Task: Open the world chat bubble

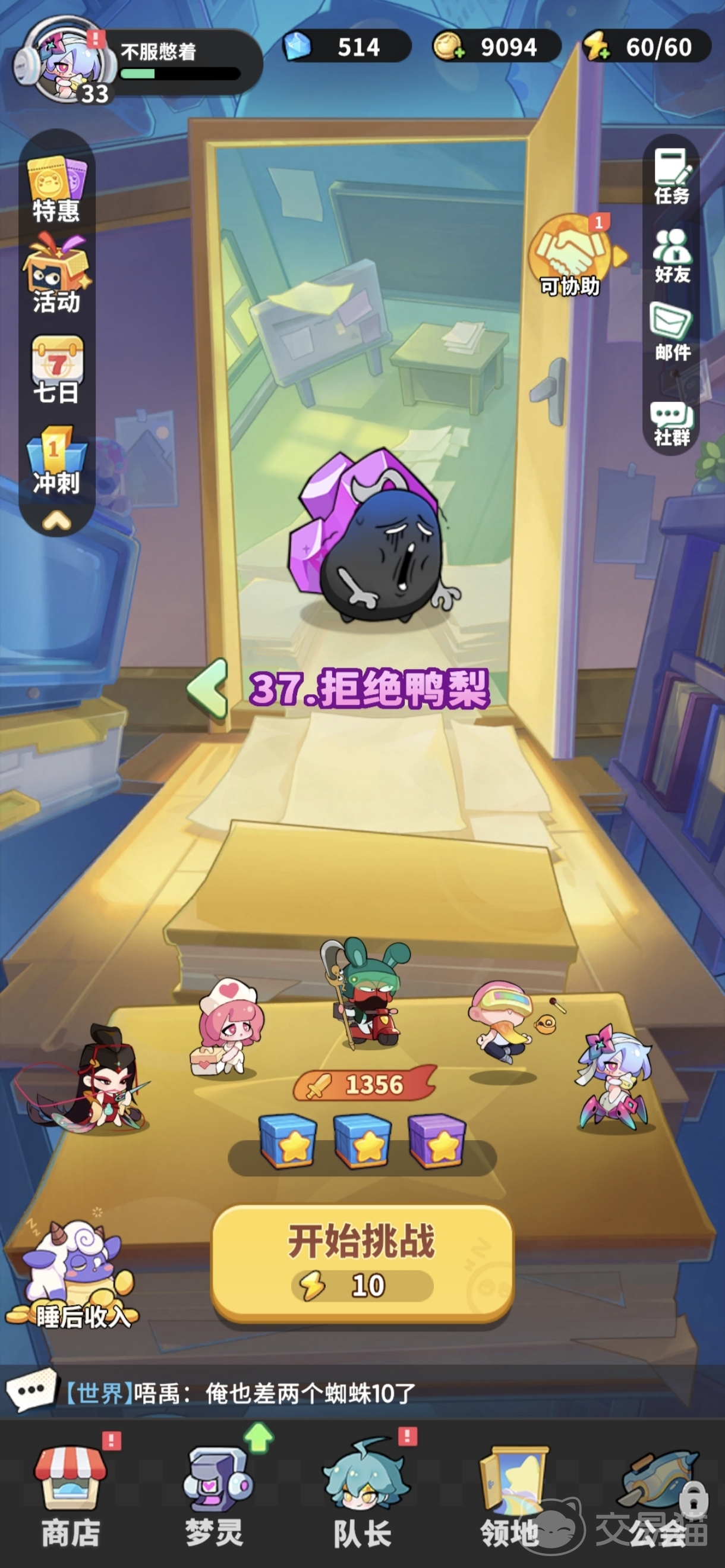Action: tap(30, 1391)
